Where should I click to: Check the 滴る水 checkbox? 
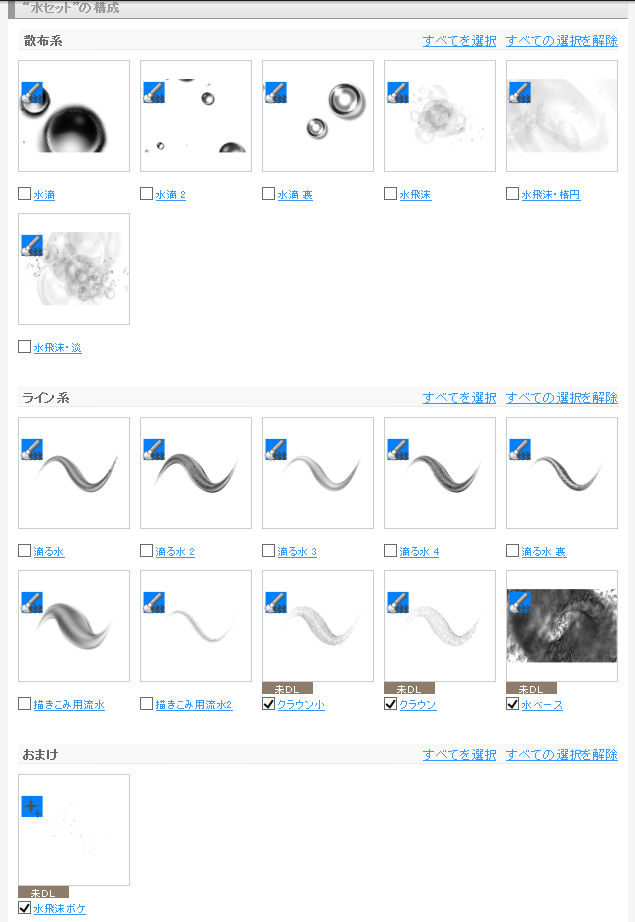click(x=25, y=551)
